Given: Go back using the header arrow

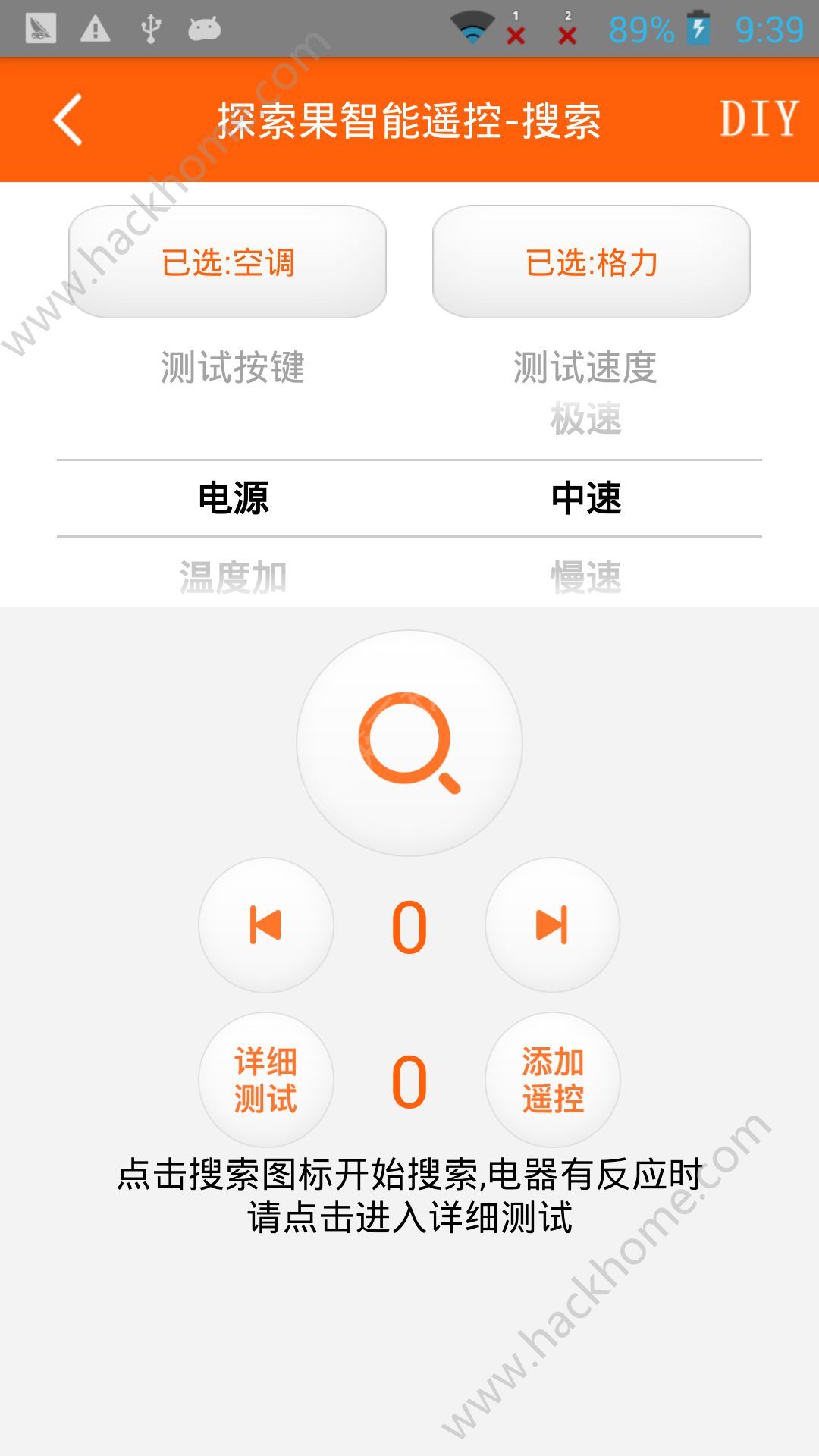Looking at the screenshot, I should tap(67, 120).
